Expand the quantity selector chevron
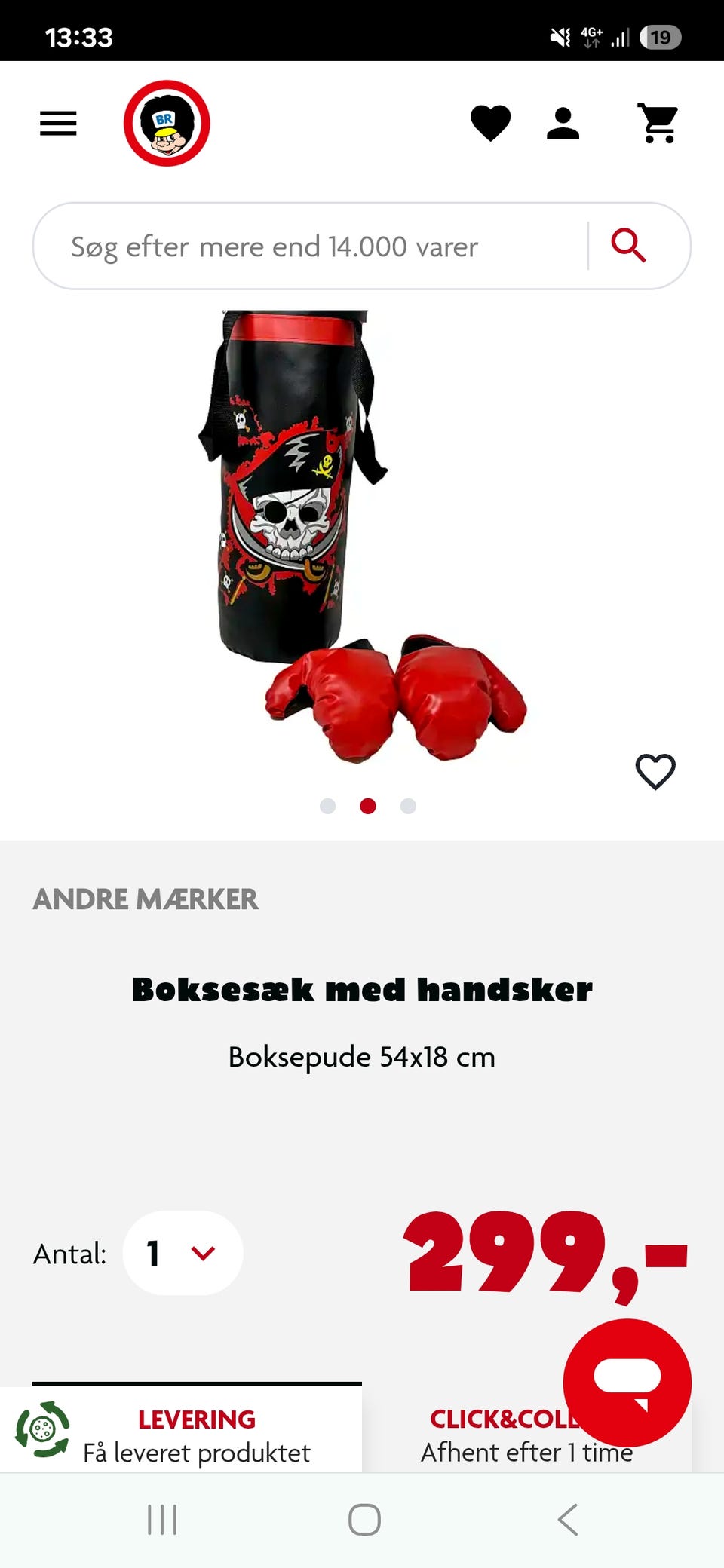Screen dimensions: 724x1568 pos(202,1253)
